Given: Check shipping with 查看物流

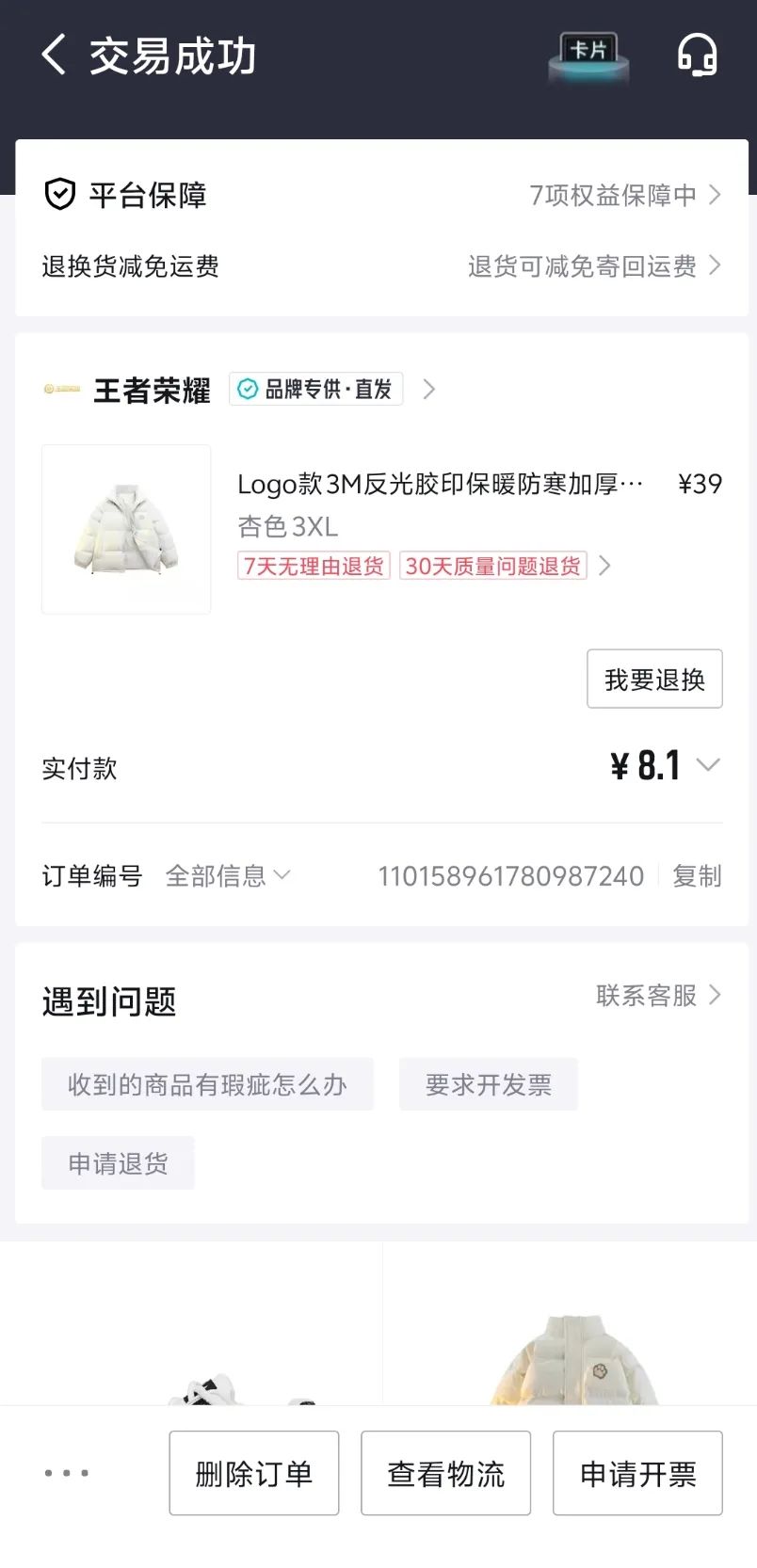Looking at the screenshot, I should (445, 1473).
